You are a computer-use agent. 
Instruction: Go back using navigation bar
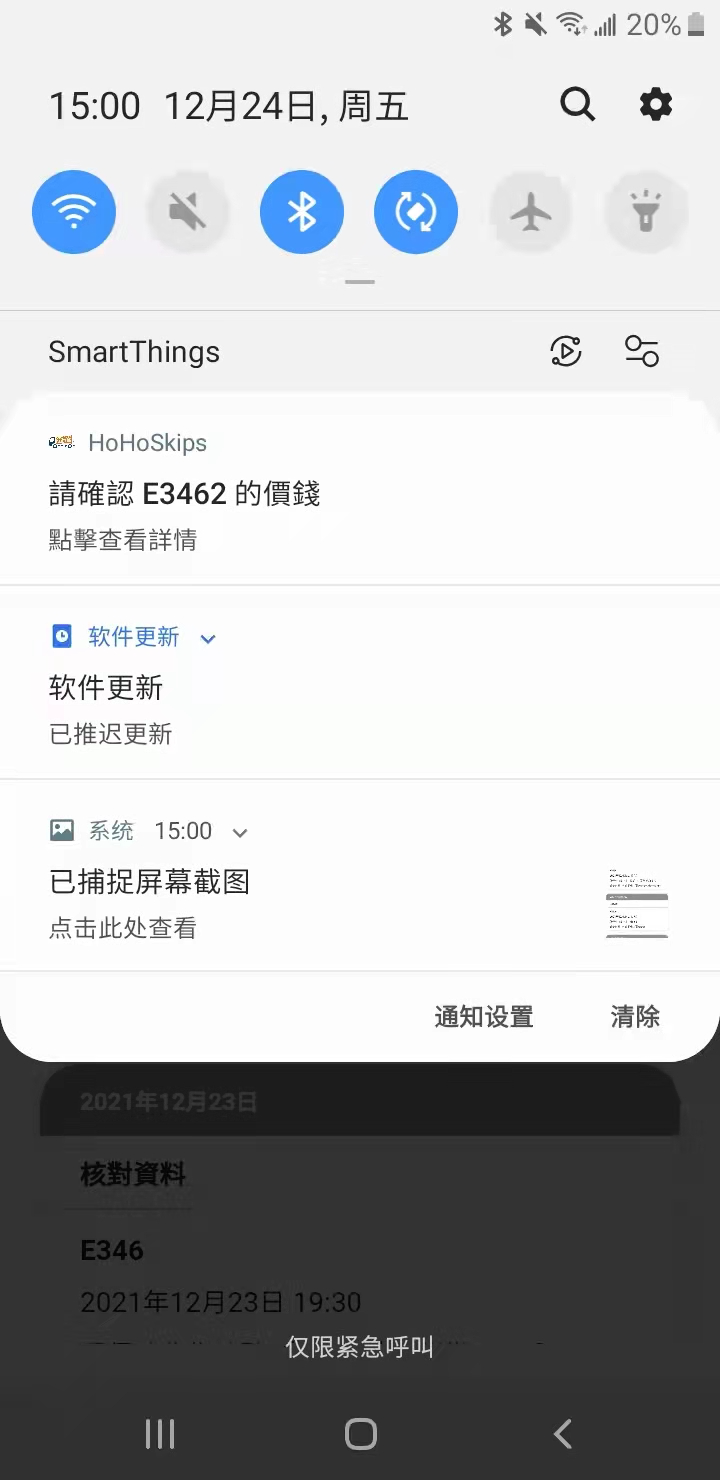(563, 1434)
